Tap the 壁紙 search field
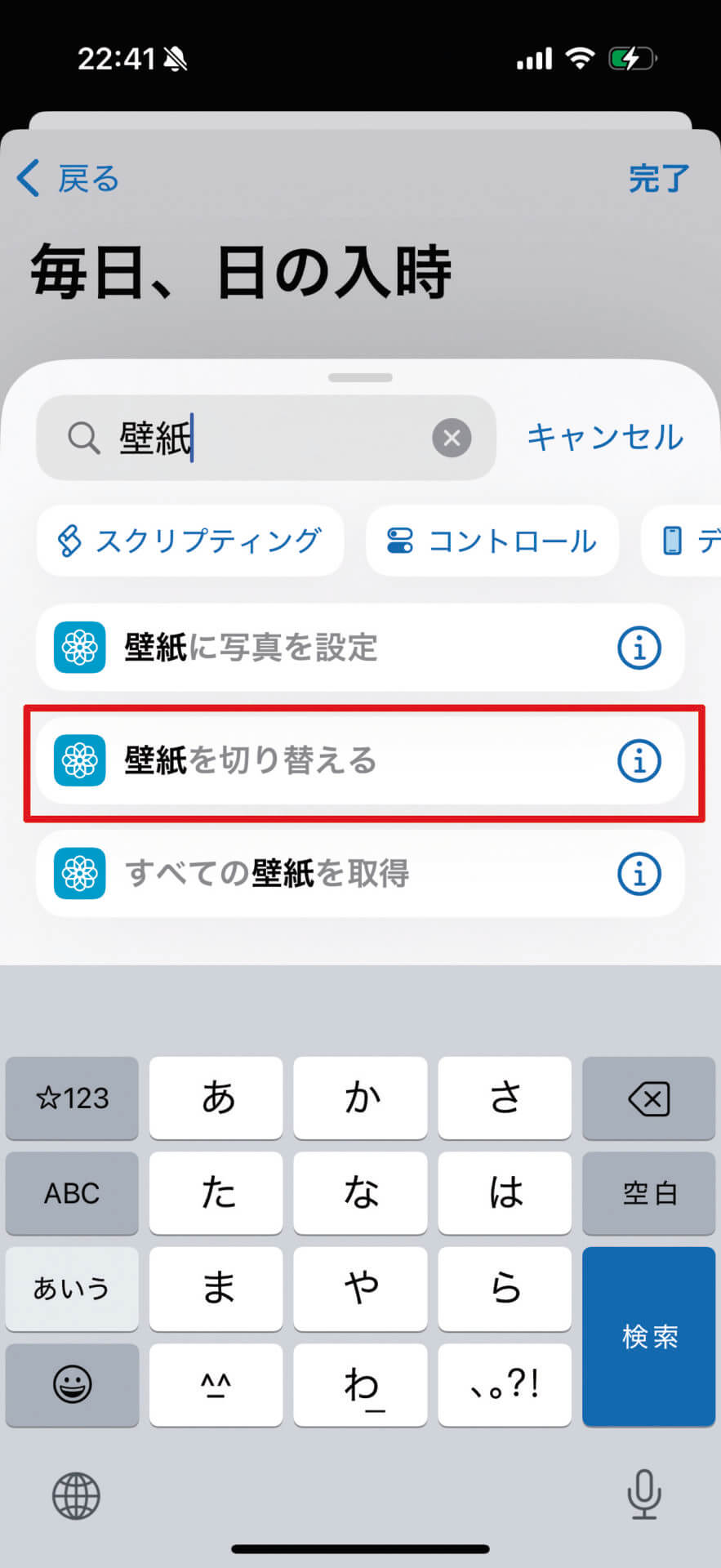 coord(269,439)
